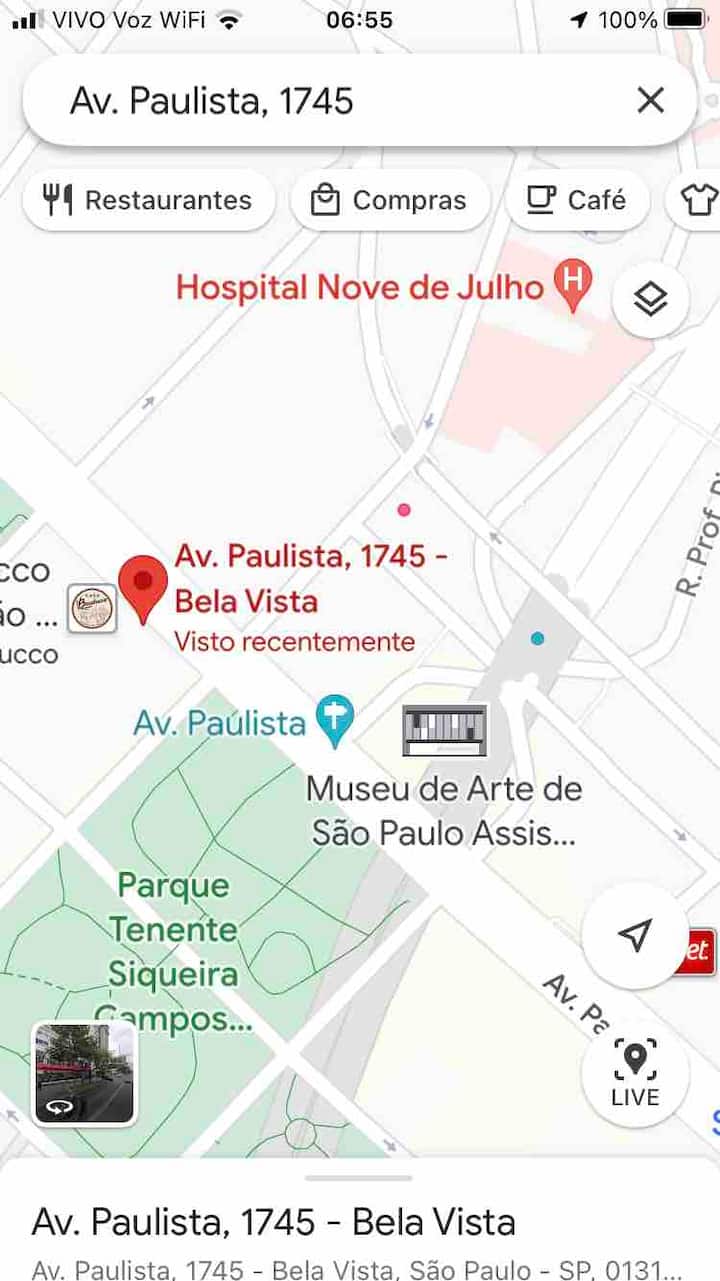The height and width of the screenshot is (1281, 720).
Task: Select the Restaurantes chip
Action: point(148,200)
